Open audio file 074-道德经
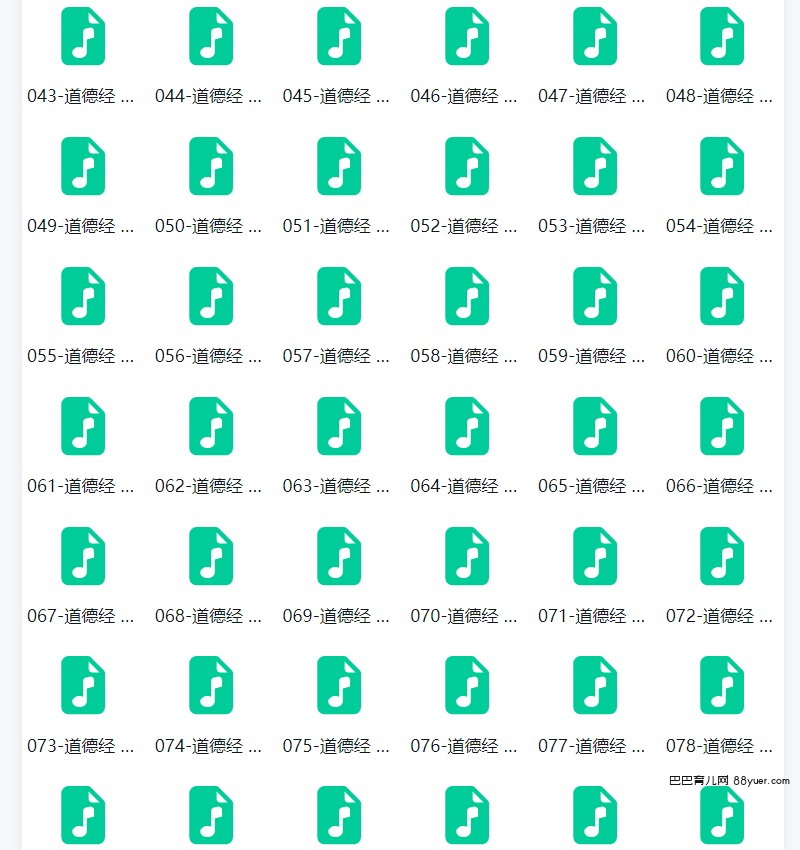 pyautogui.click(x=211, y=686)
